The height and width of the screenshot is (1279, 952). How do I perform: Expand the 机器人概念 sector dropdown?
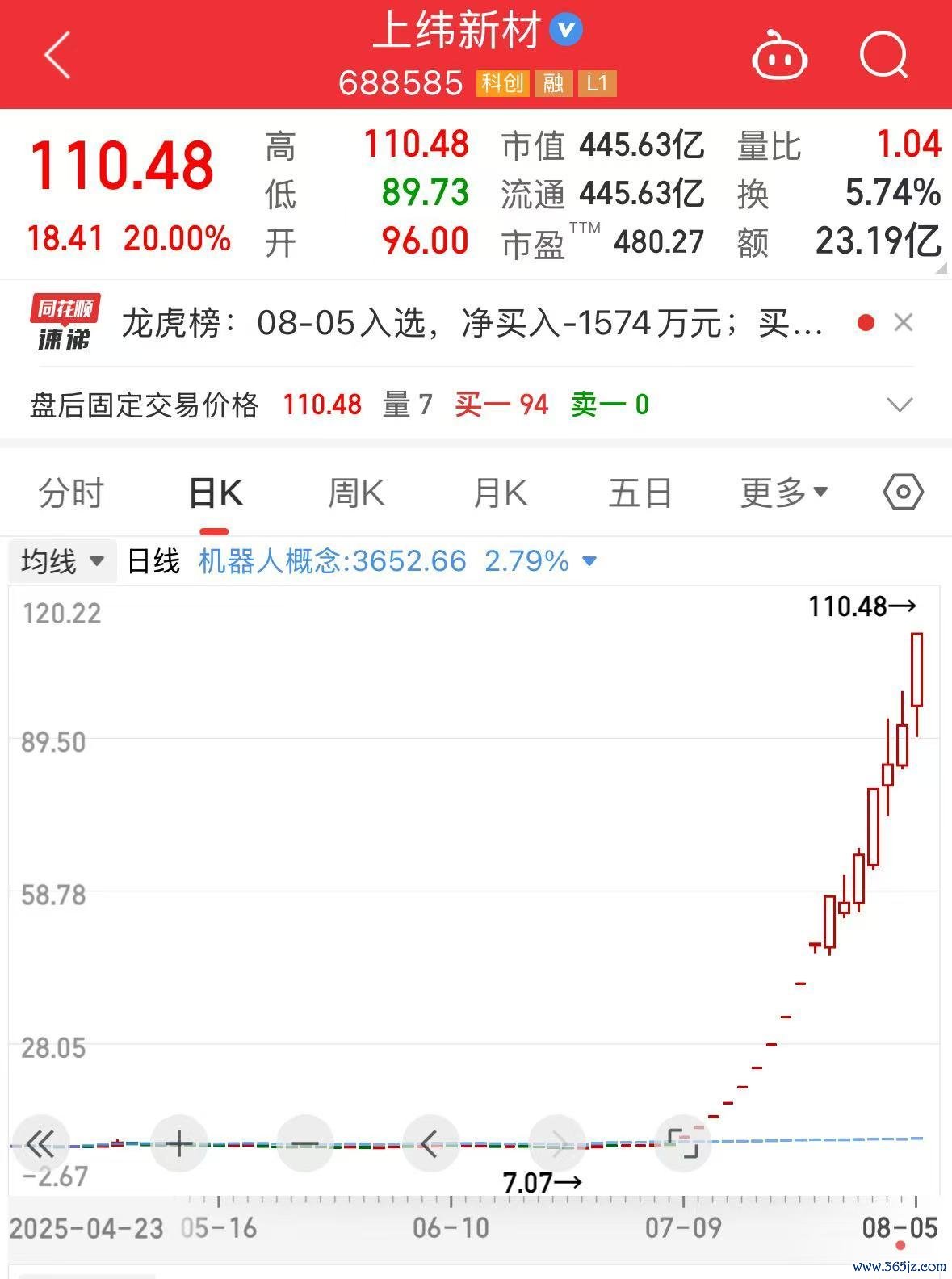click(x=589, y=561)
